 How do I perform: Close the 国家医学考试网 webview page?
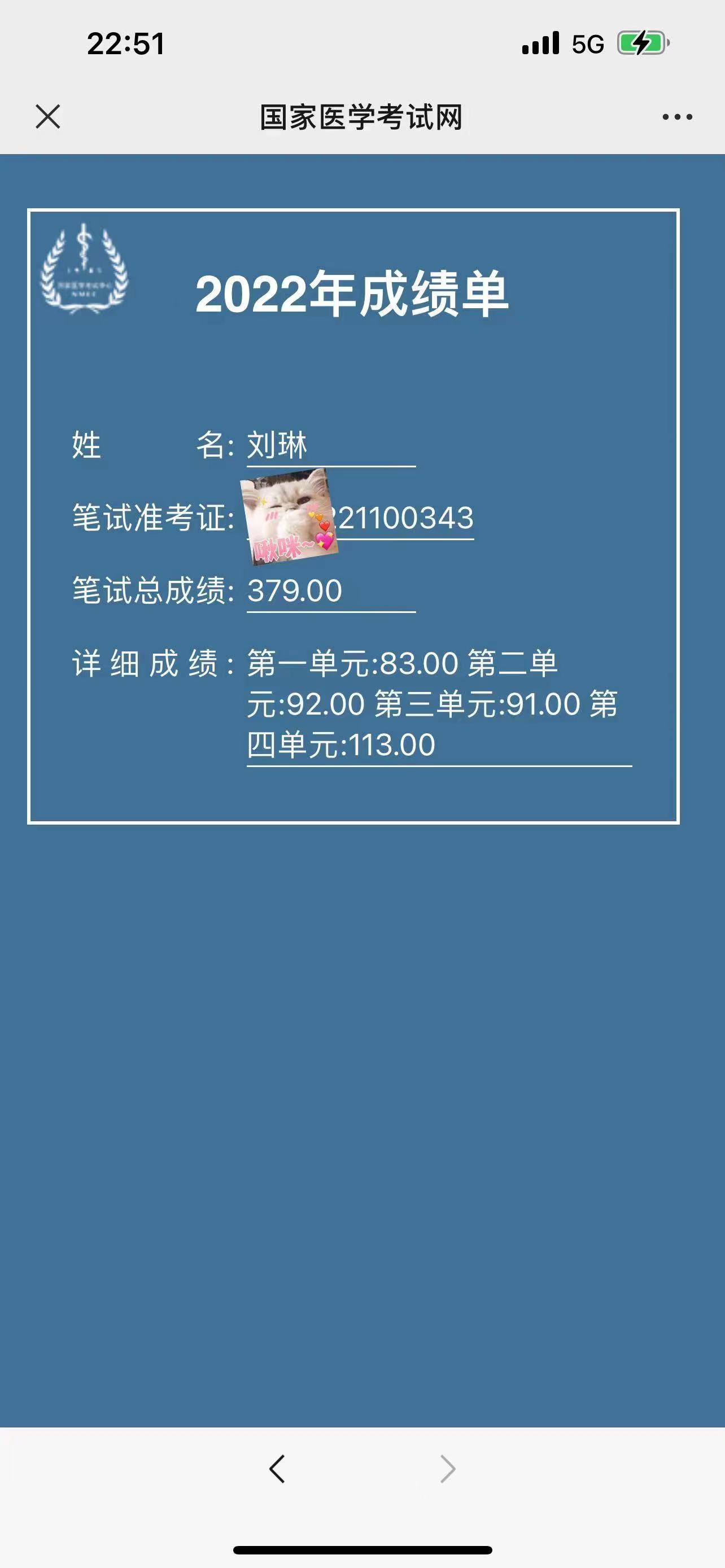pyautogui.click(x=47, y=116)
